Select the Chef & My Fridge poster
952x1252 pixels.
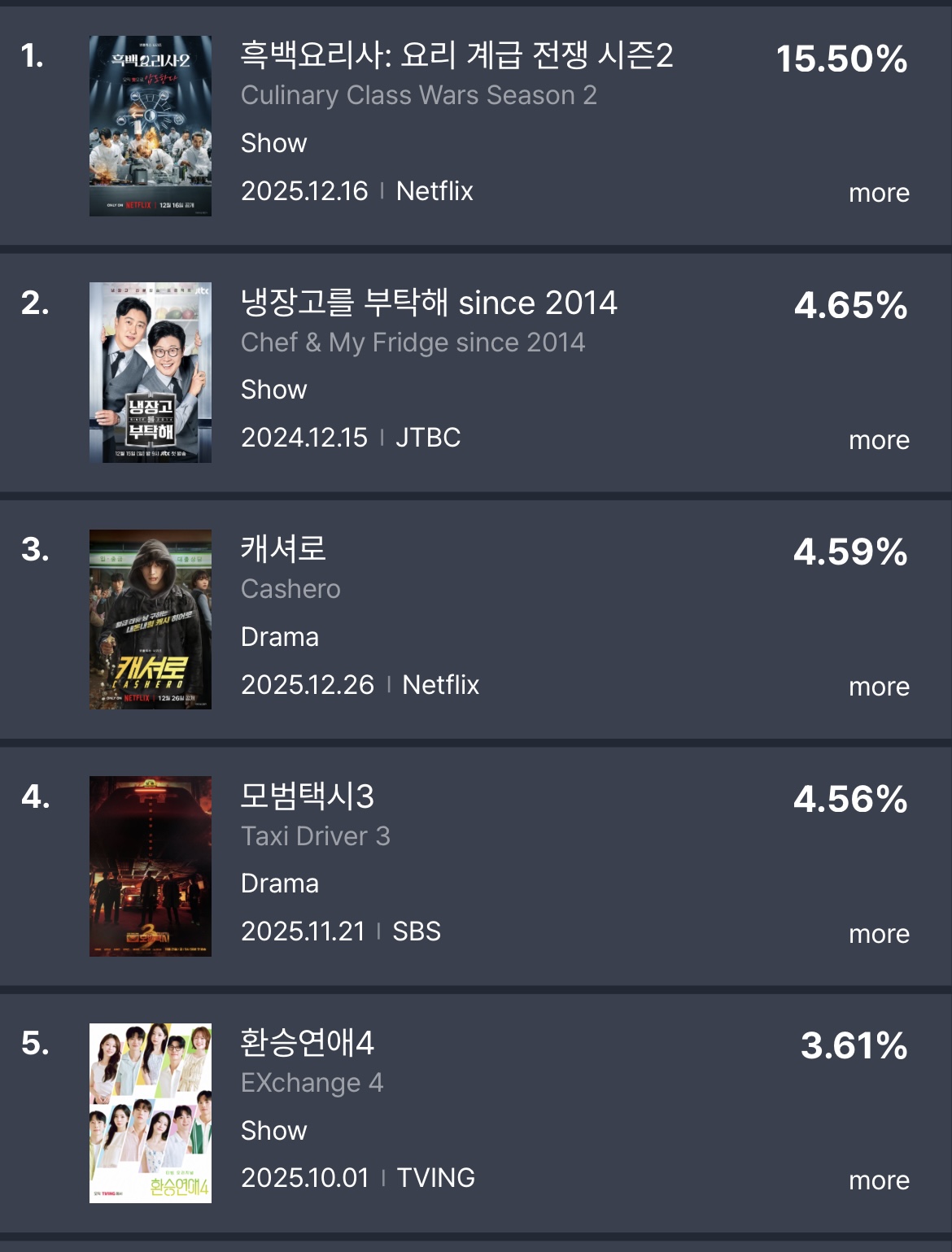click(x=151, y=373)
